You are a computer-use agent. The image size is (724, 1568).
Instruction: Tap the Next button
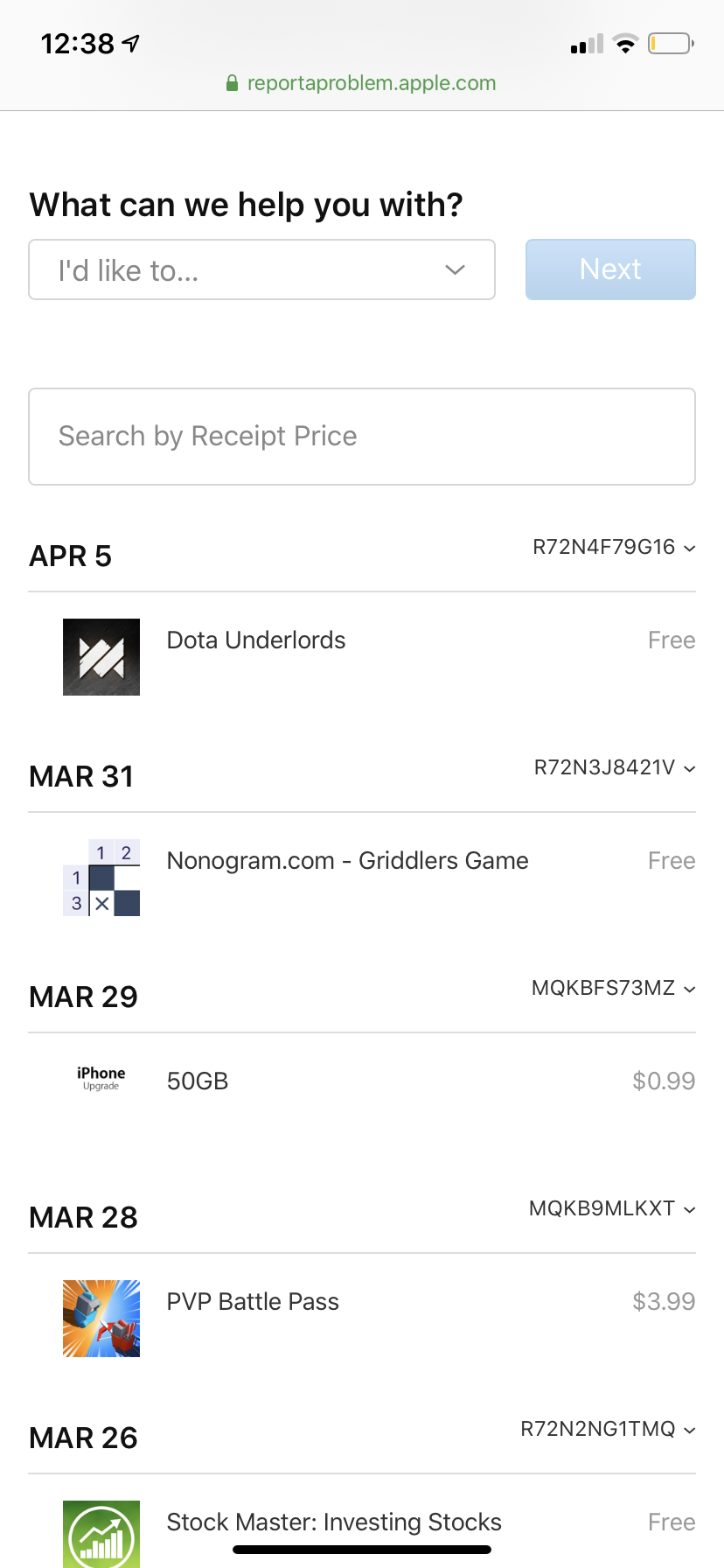coord(609,269)
